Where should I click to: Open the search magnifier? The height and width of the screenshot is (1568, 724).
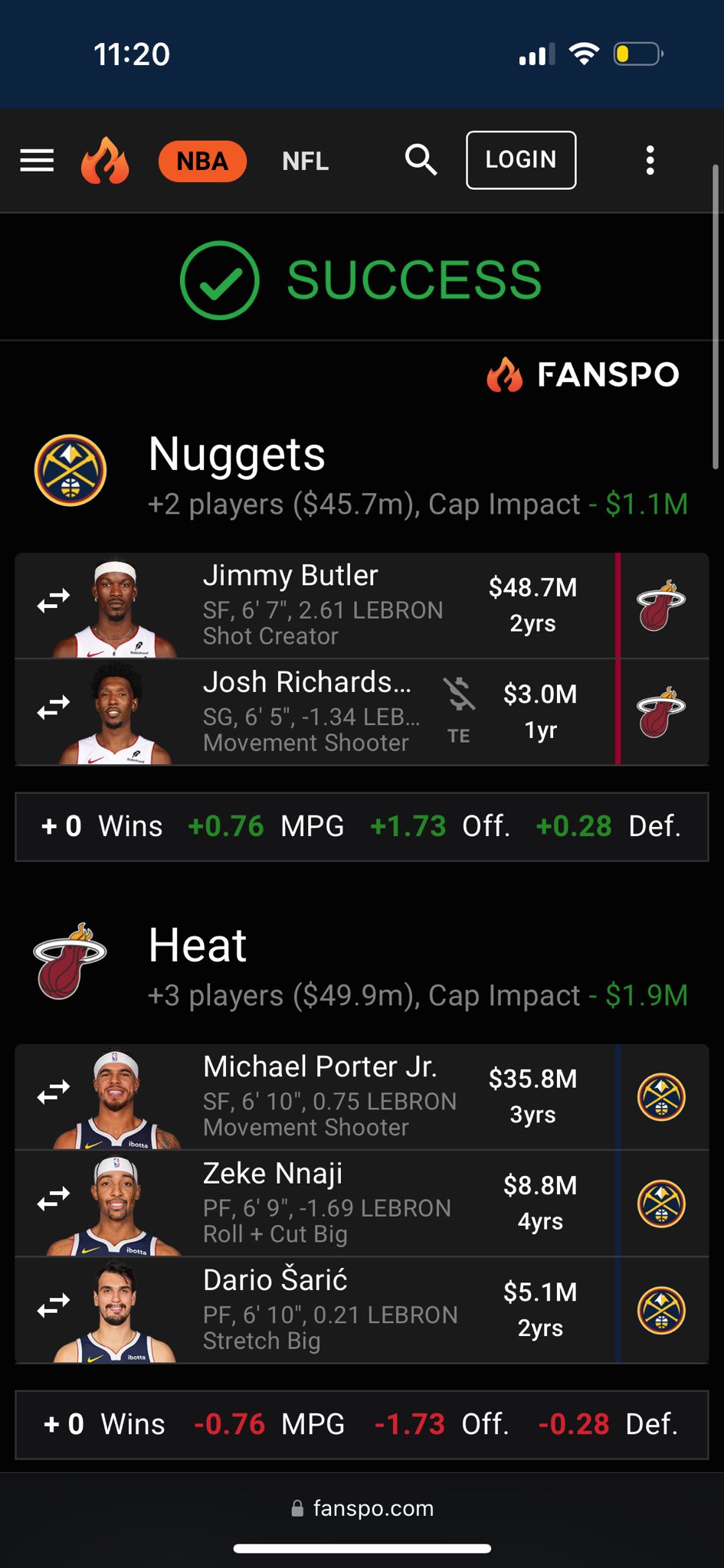(x=421, y=160)
